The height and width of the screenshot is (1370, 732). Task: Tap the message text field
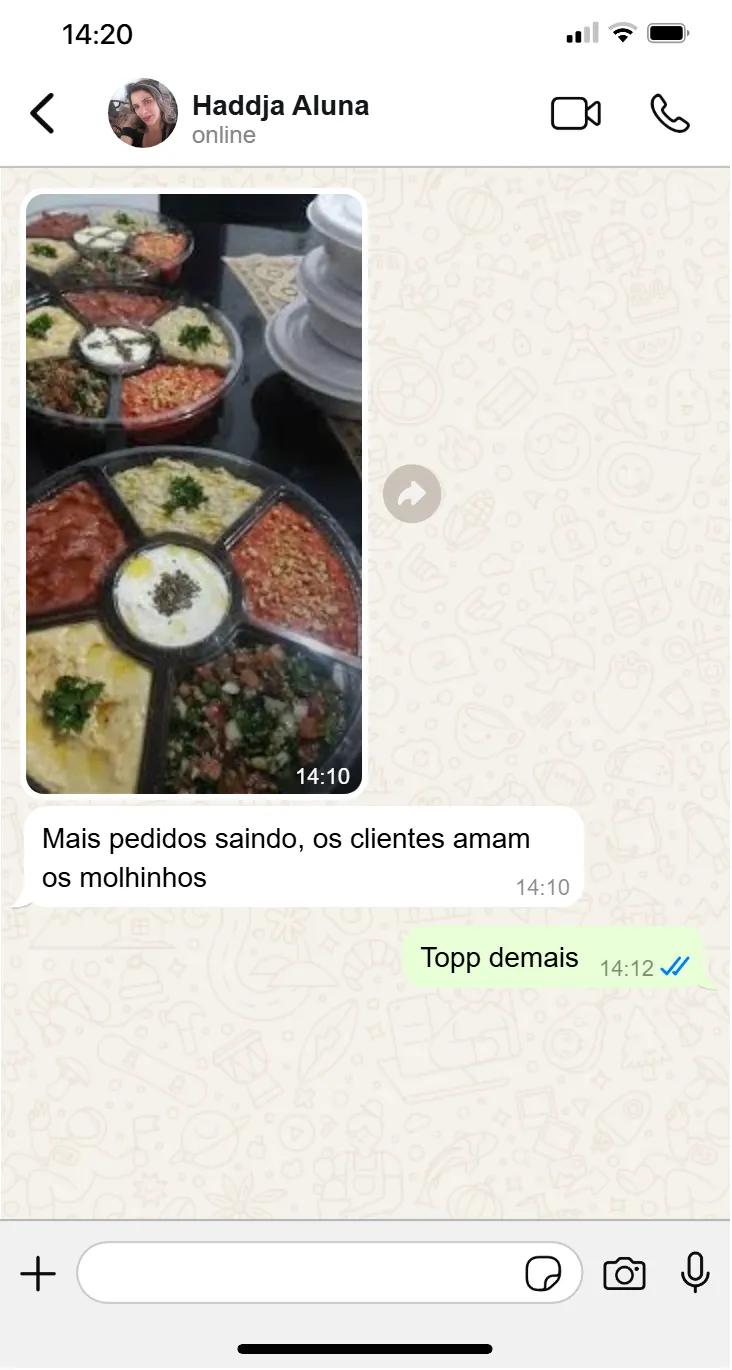tap(300, 1273)
